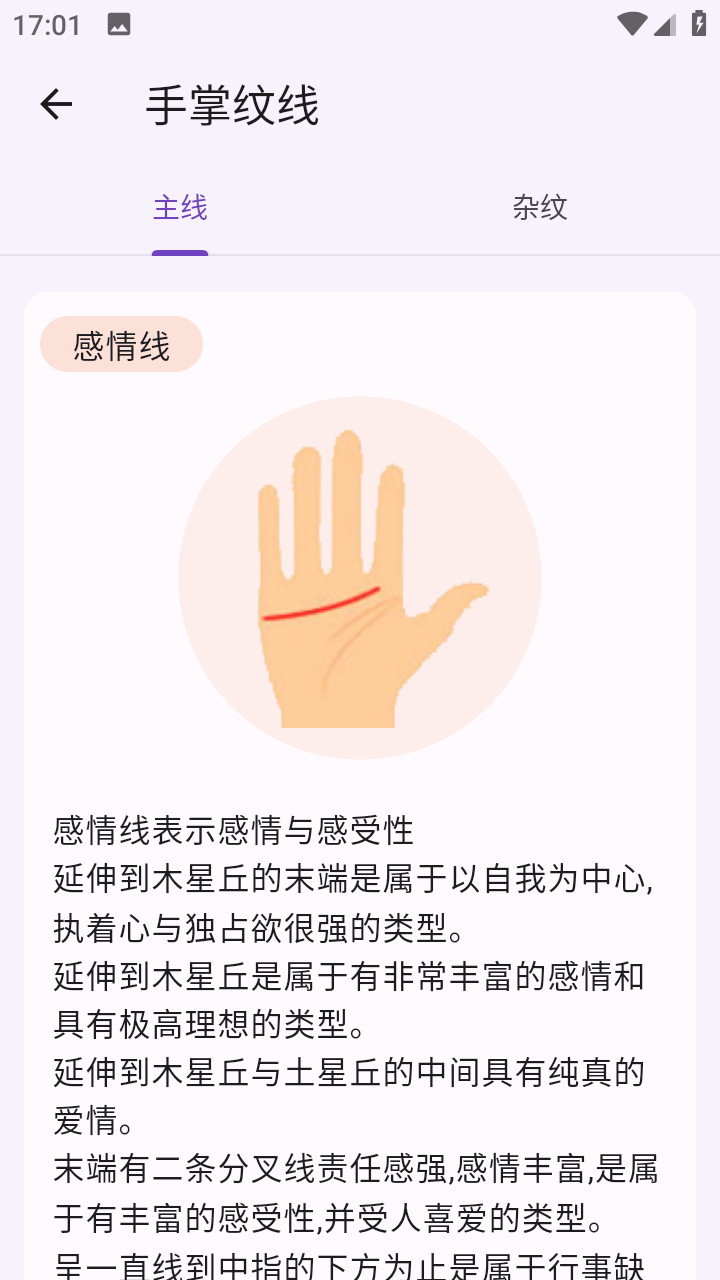
Task: Go back using the arrow icon
Action: pyautogui.click(x=56, y=104)
